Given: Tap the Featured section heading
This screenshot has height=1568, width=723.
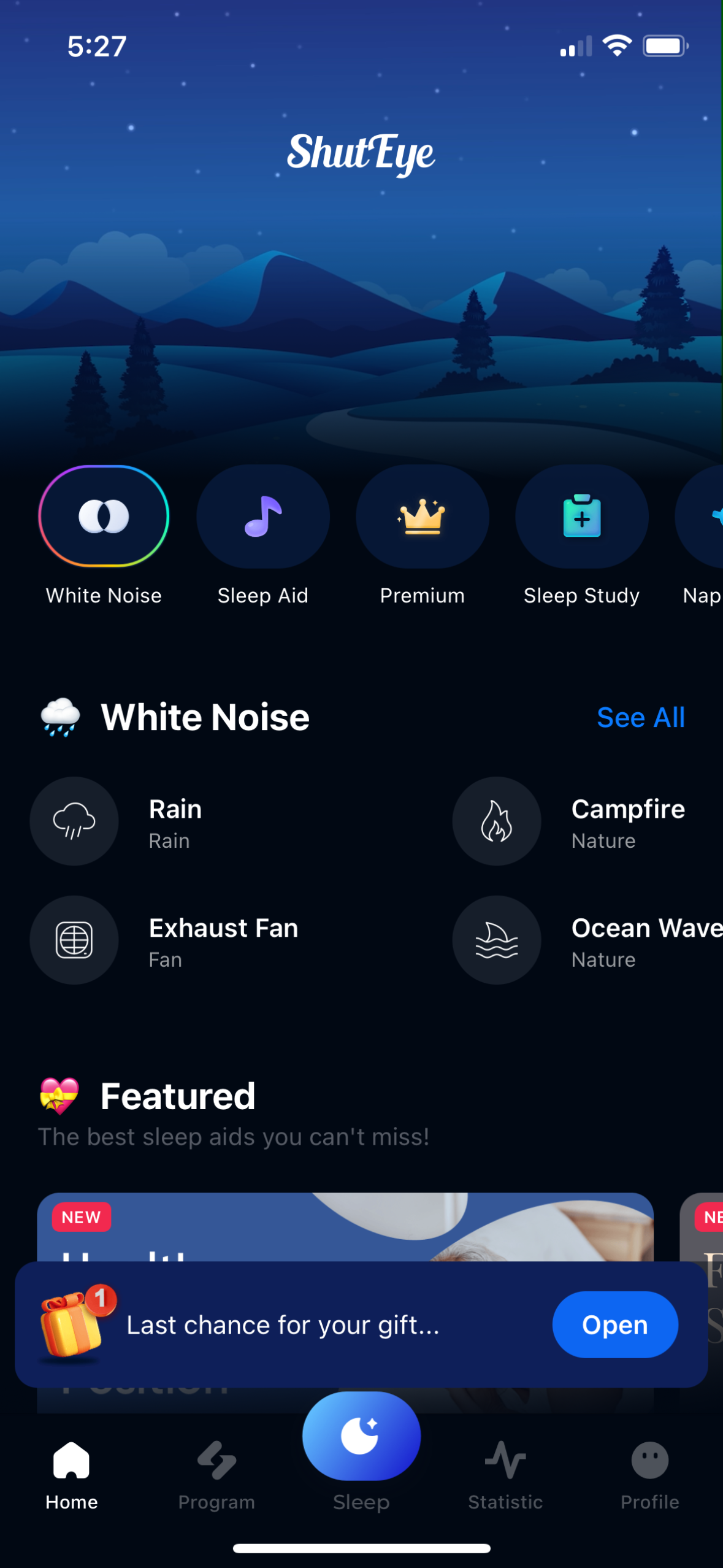Looking at the screenshot, I should 177,1095.
